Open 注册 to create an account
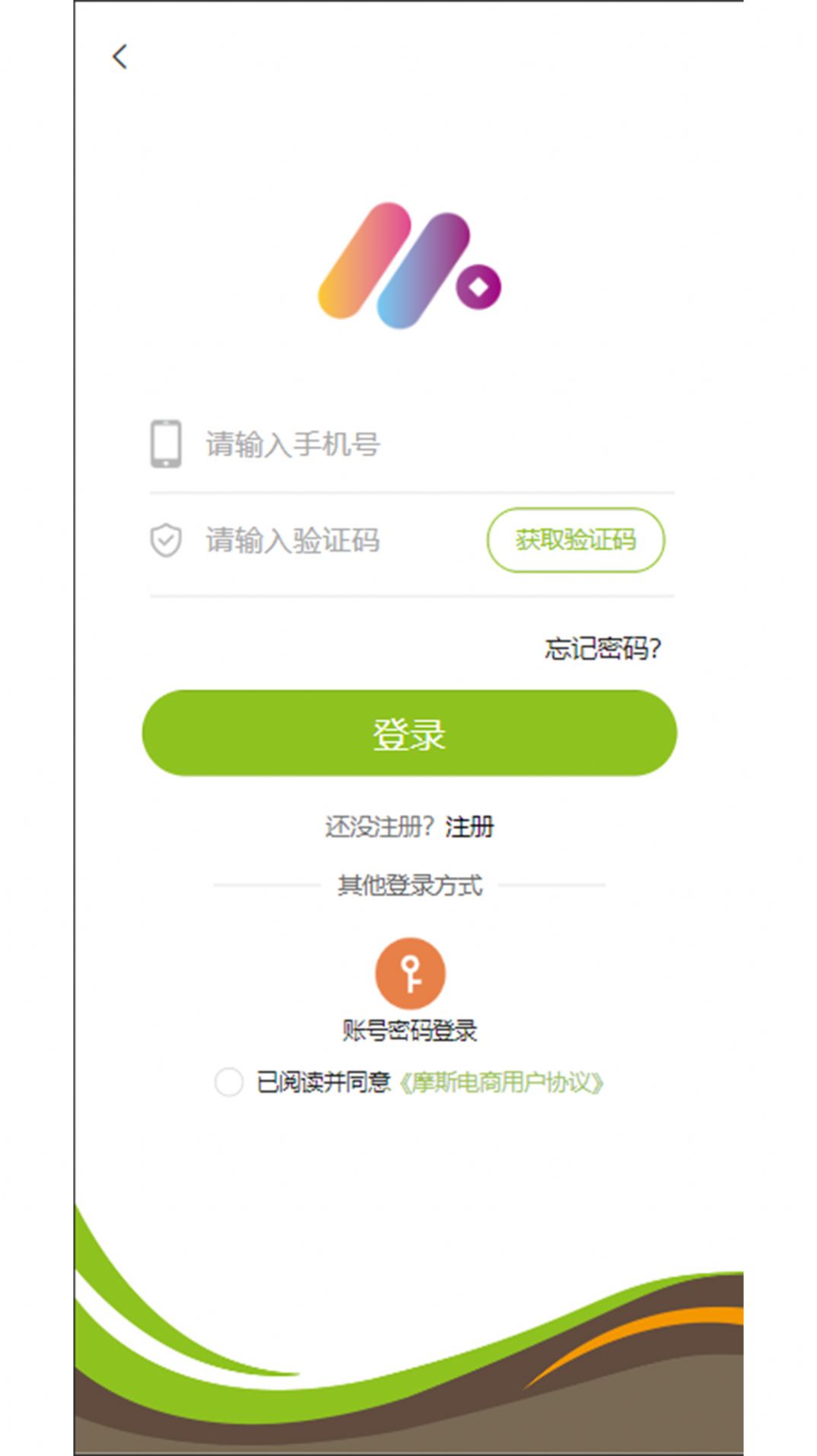Viewport: 817px width, 1456px height. [x=469, y=827]
